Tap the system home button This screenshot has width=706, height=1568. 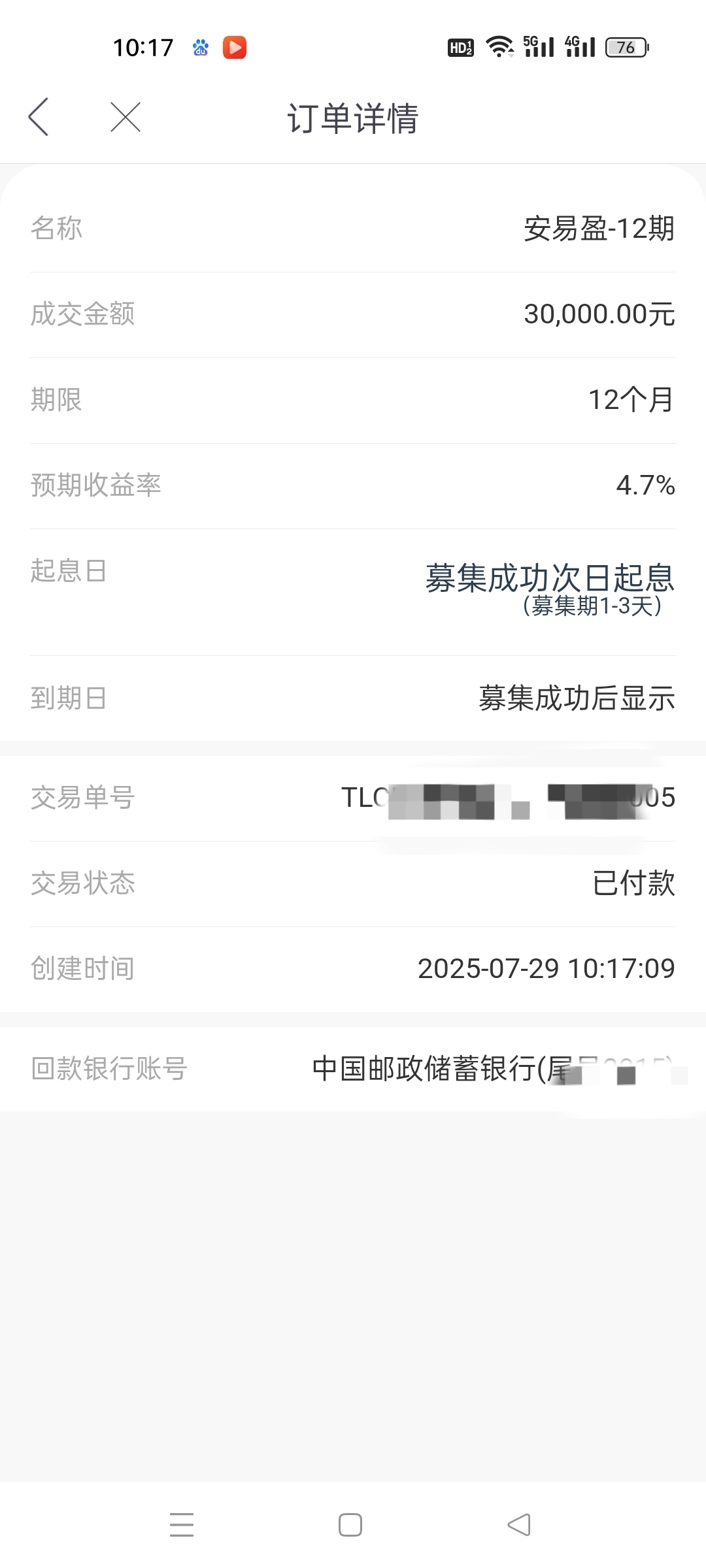[350, 1524]
